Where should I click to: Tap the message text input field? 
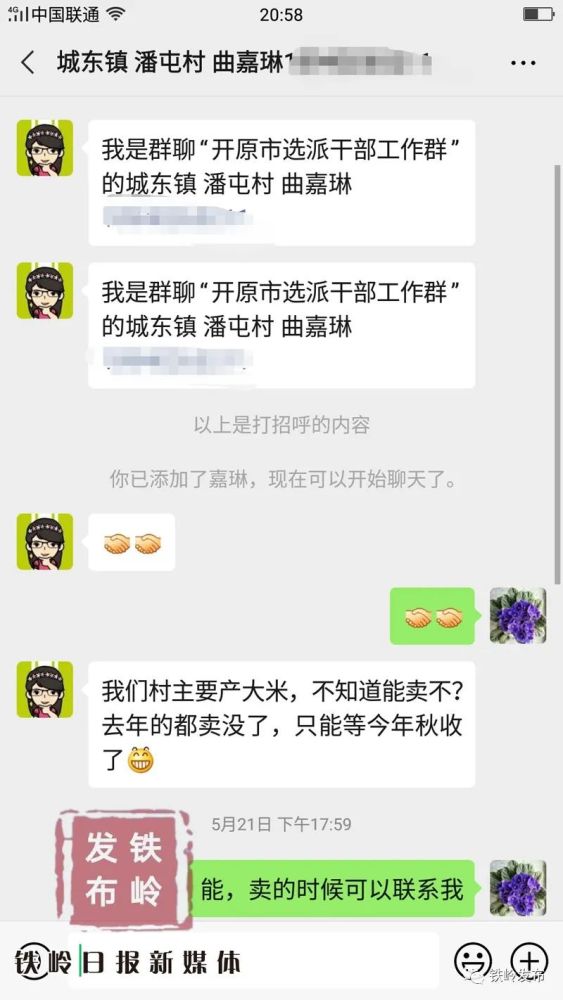pos(253,961)
